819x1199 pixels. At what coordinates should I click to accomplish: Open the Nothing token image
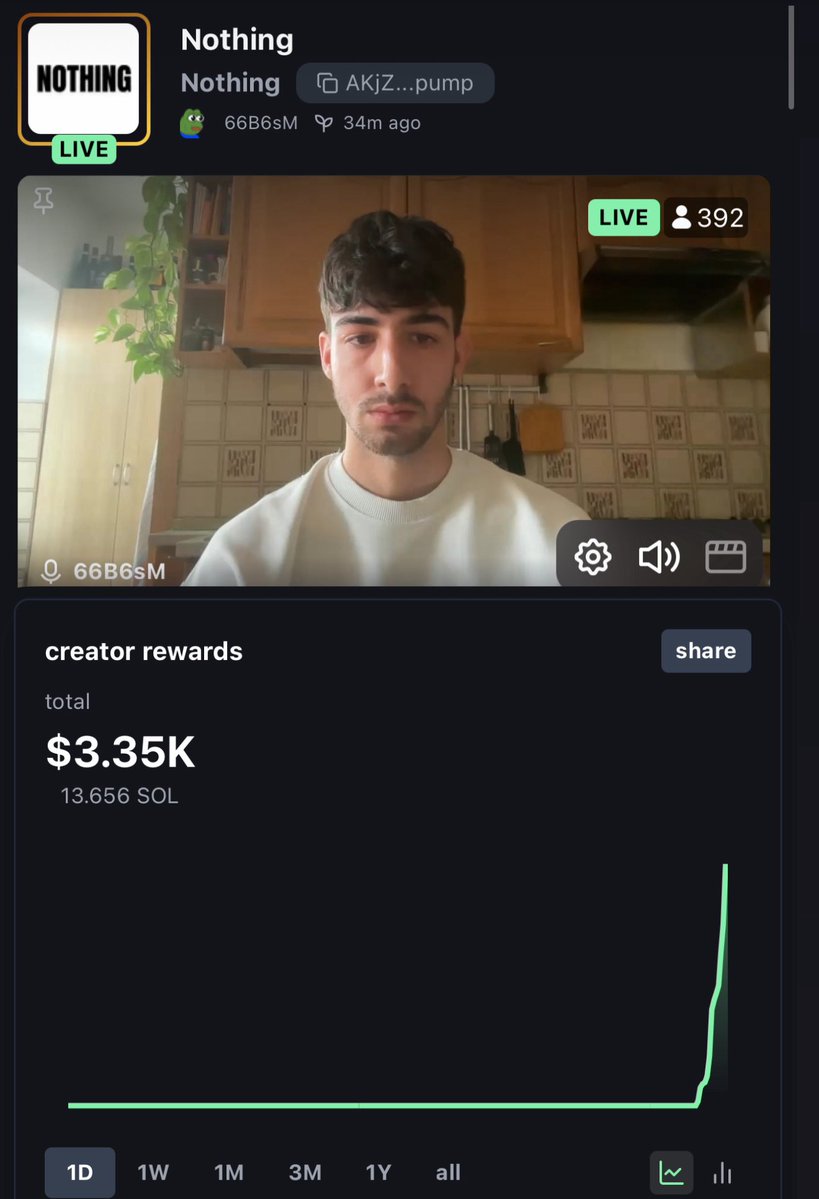[84, 79]
